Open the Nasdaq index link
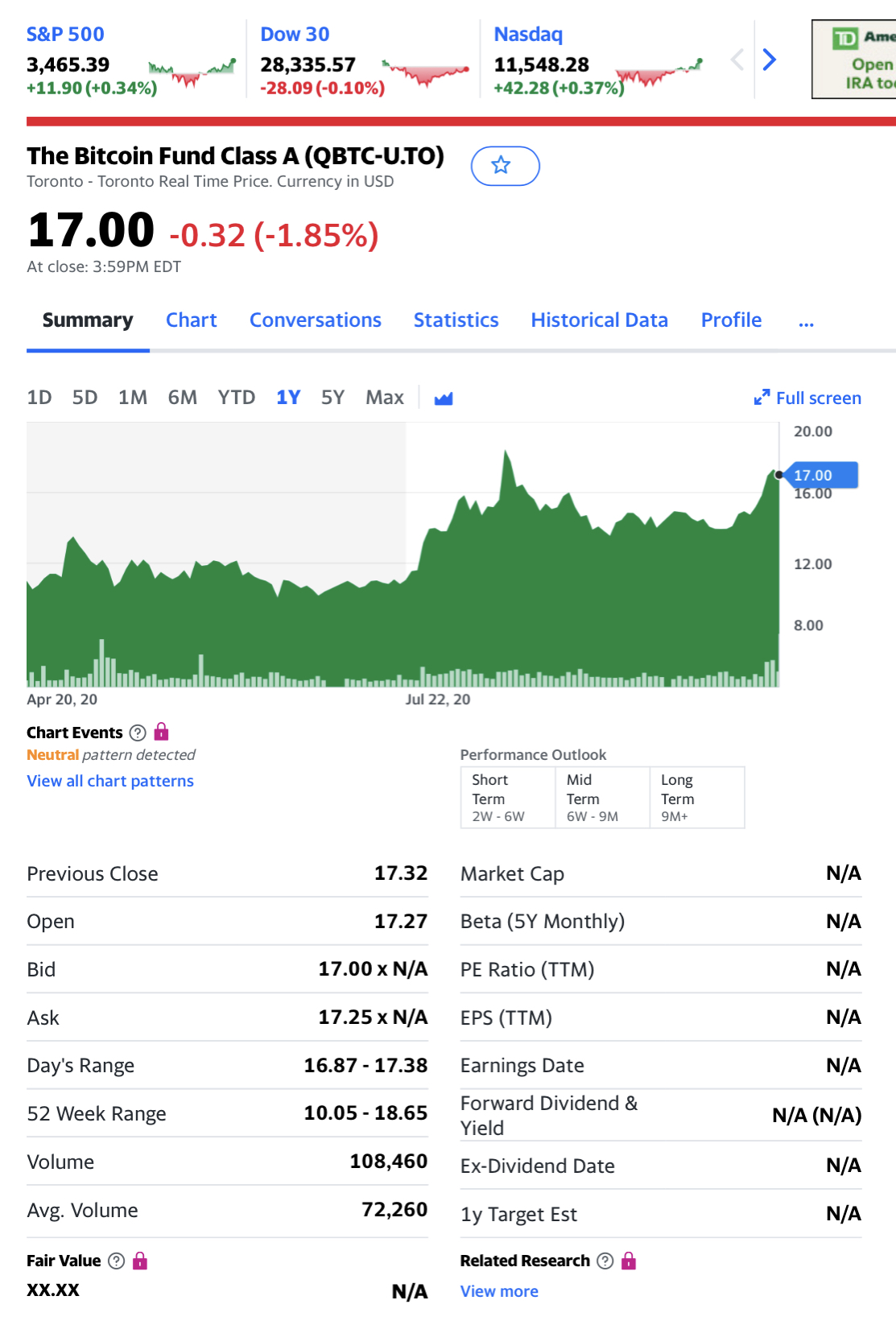 [x=528, y=35]
